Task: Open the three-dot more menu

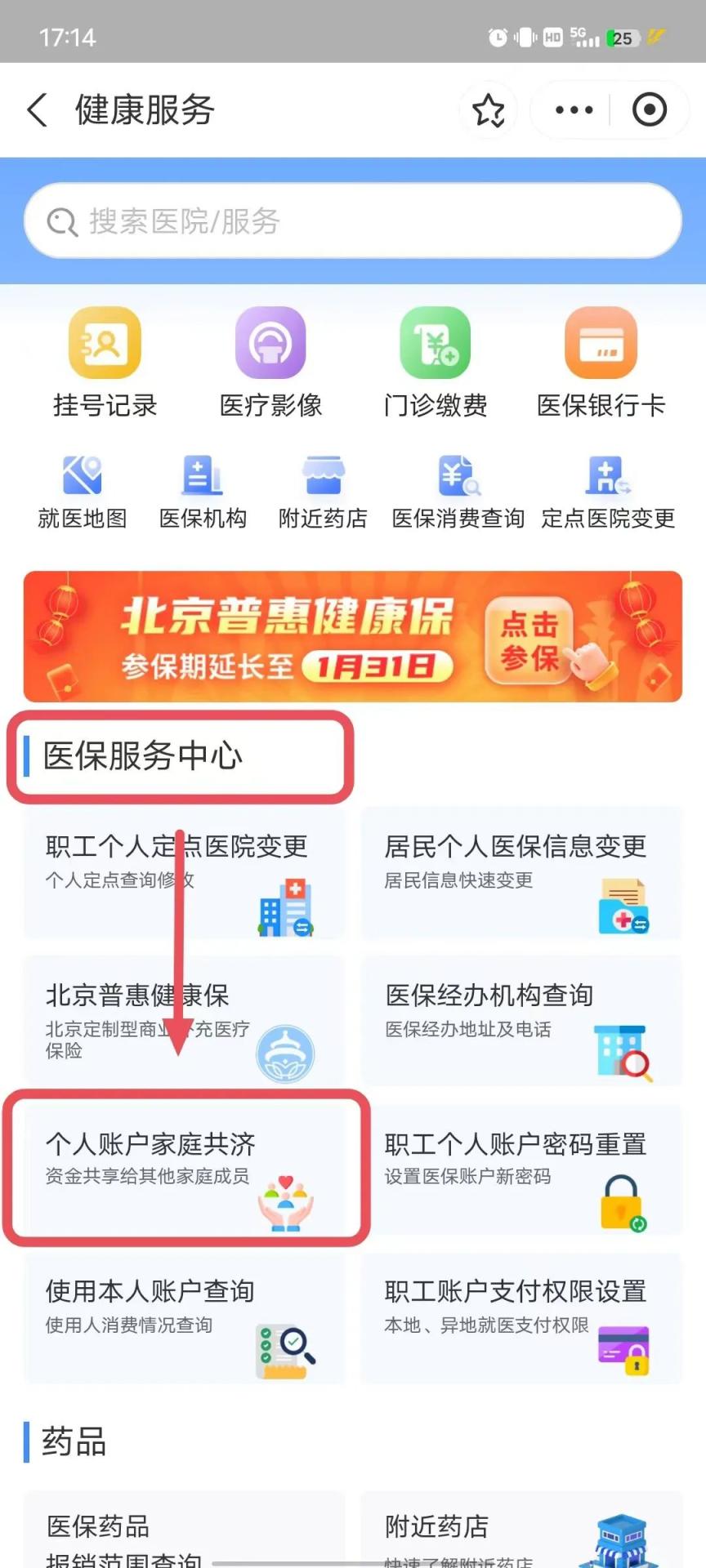Action: pyautogui.click(x=574, y=109)
